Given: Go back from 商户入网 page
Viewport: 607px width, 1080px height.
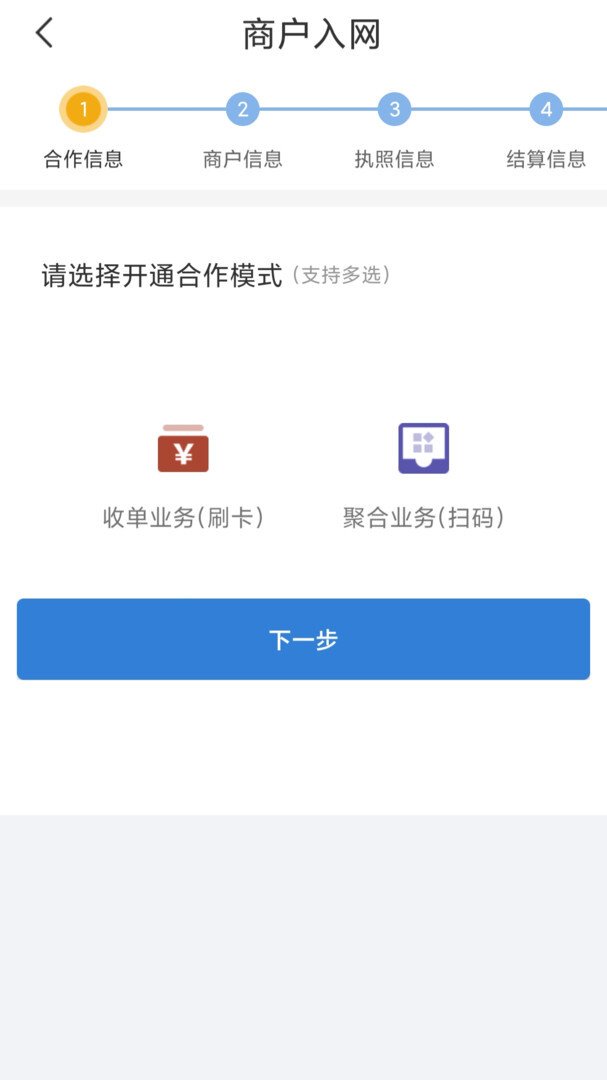Looking at the screenshot, I should pyautogui.click(x=44, y=34).
